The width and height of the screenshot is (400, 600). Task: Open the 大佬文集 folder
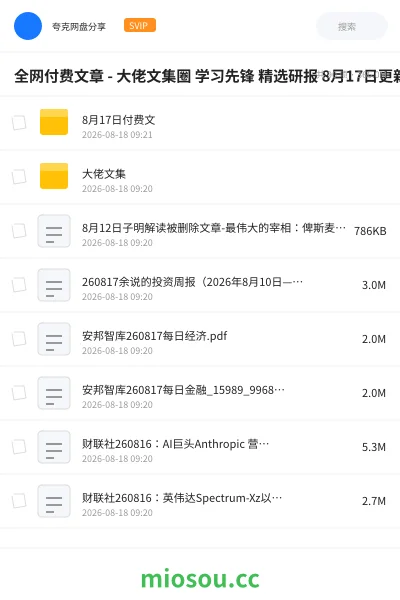[x=200, y=177]
